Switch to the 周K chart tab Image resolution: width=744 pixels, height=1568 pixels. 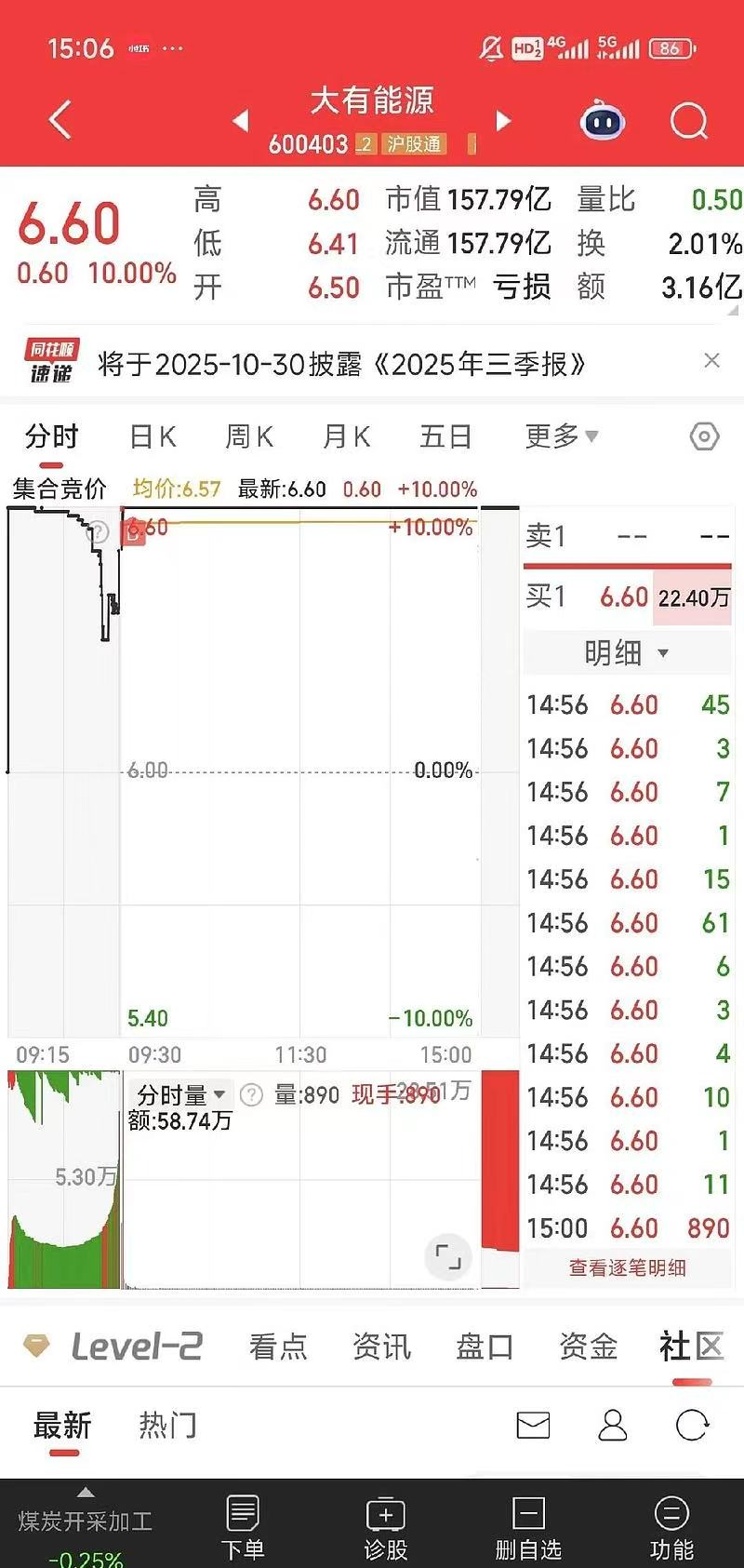pyautogui.click(x=249, y=436)
